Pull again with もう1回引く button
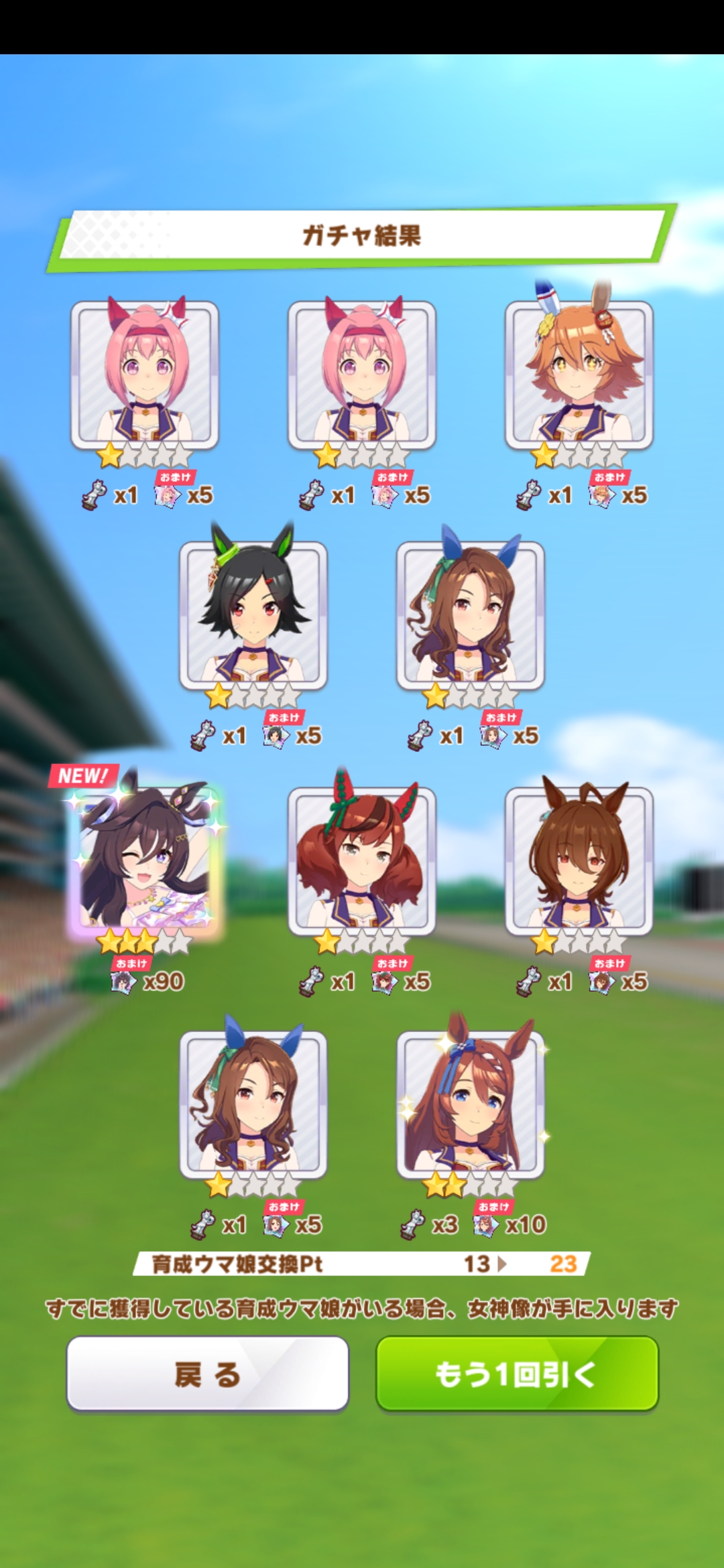This screenshot has height=1568, width=724. [517, 1374]
